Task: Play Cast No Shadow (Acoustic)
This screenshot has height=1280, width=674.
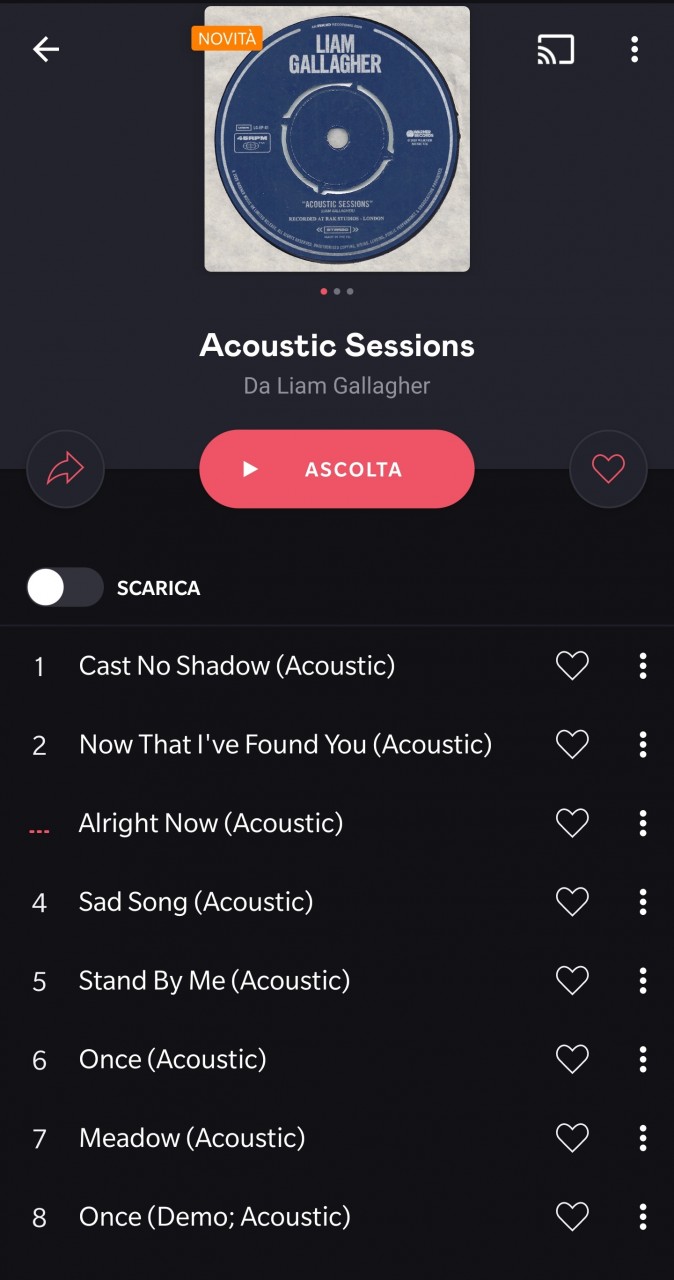Action: pyautogui.click(x=237, y=666)
